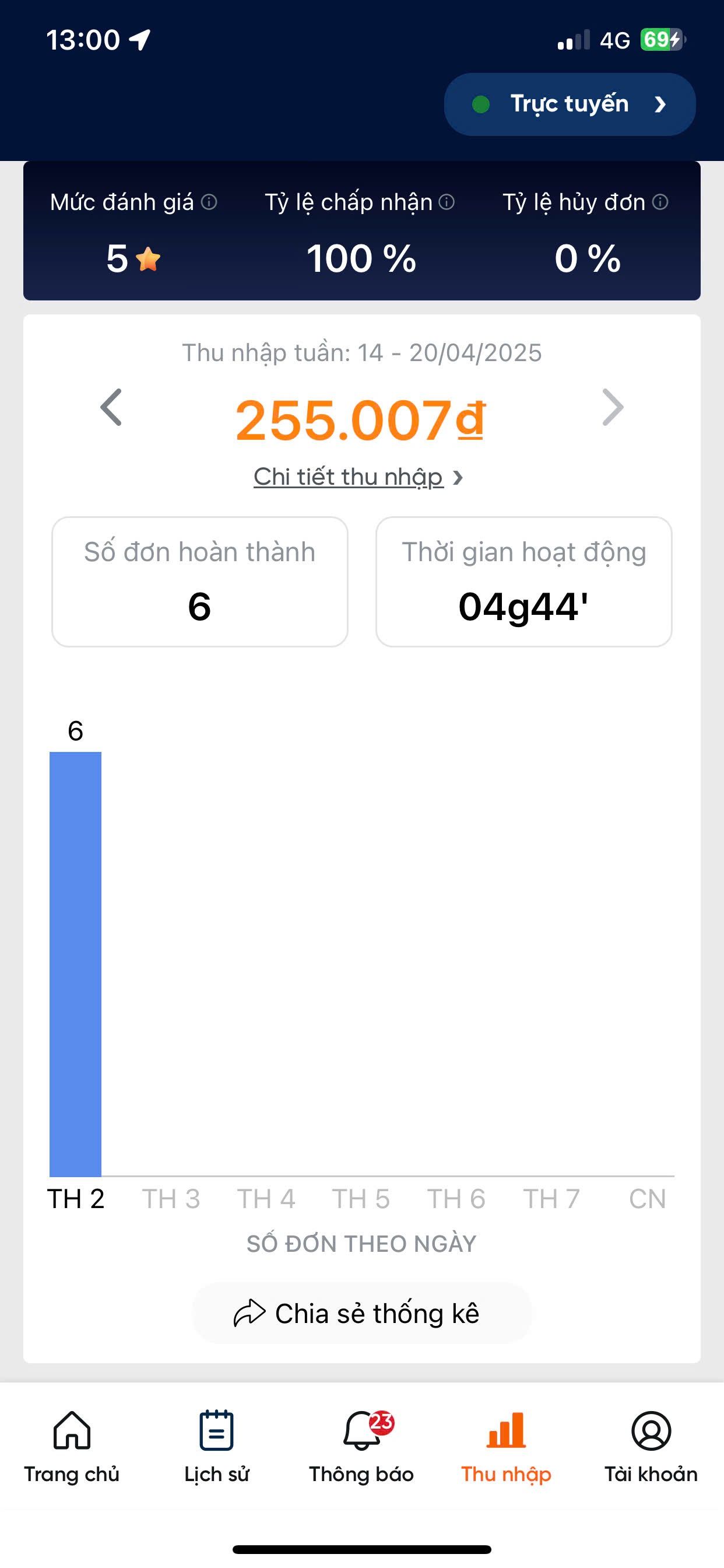Tap Chia sẻ thống kê button

(x=361, y=1314)
